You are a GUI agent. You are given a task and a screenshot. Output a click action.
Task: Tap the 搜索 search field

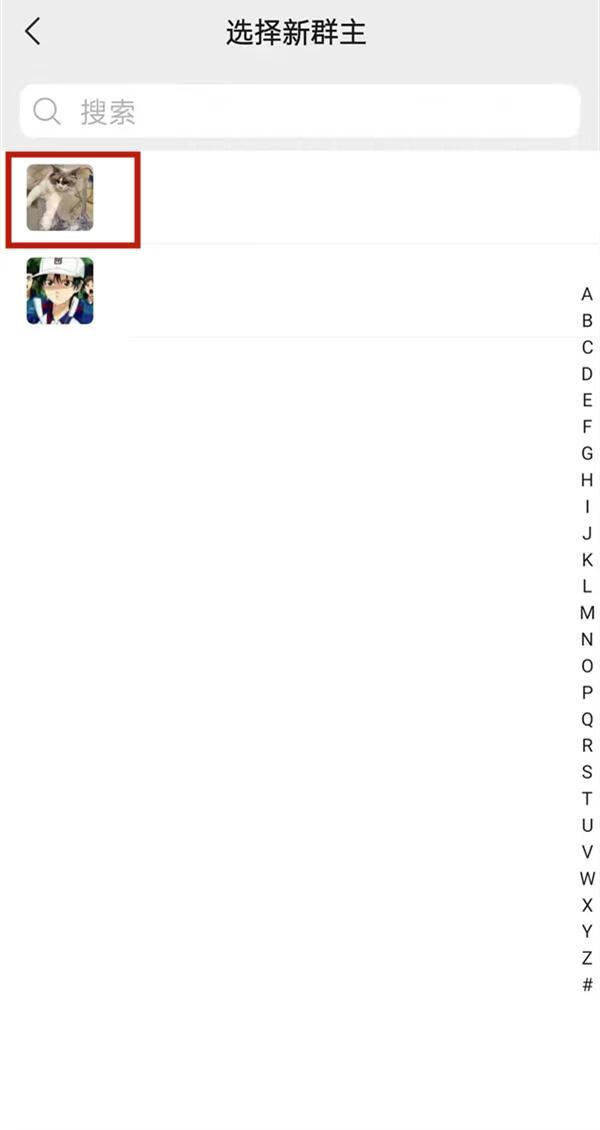tap(300, 112)
